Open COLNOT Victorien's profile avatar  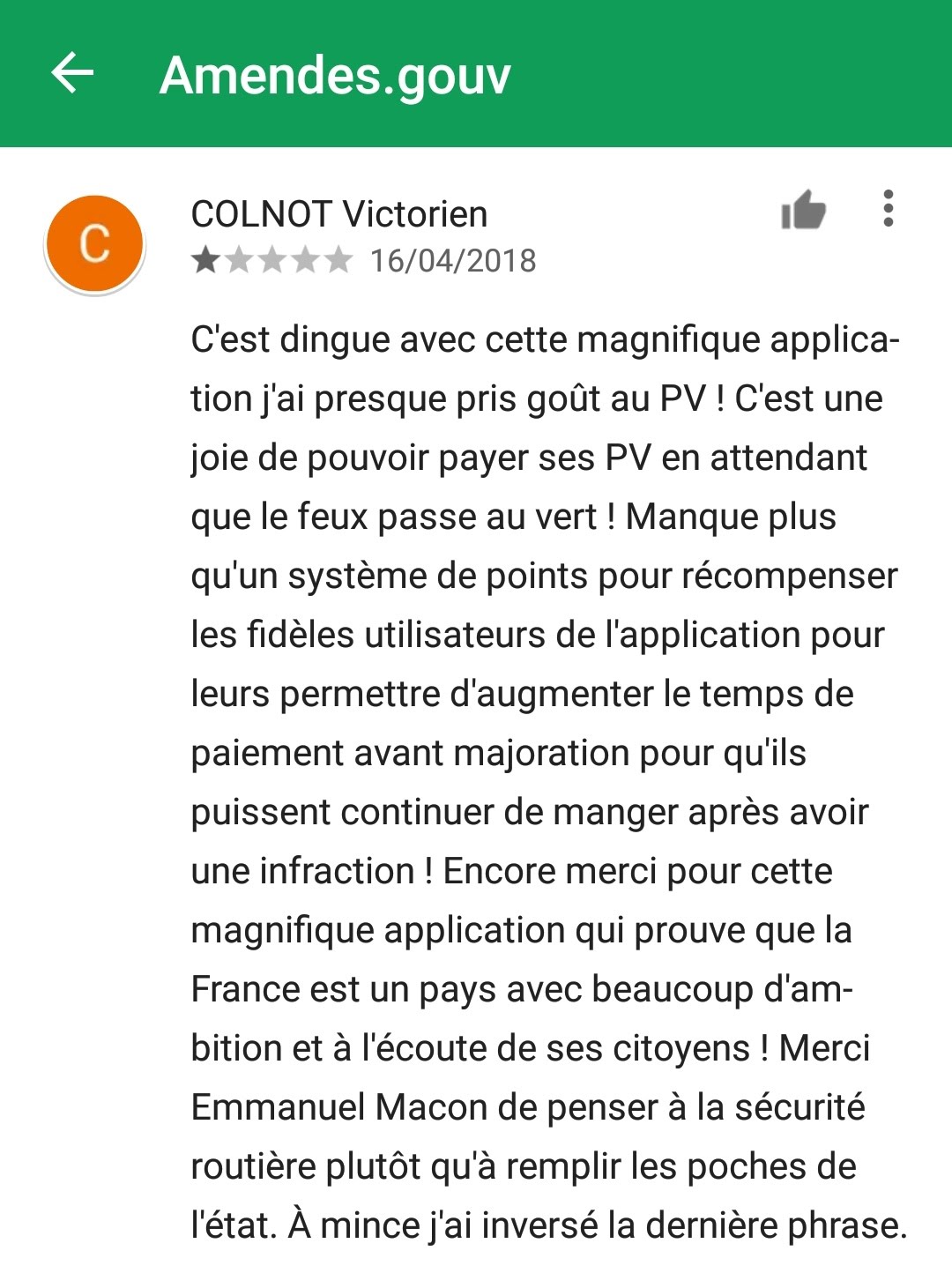click(94, 243)
